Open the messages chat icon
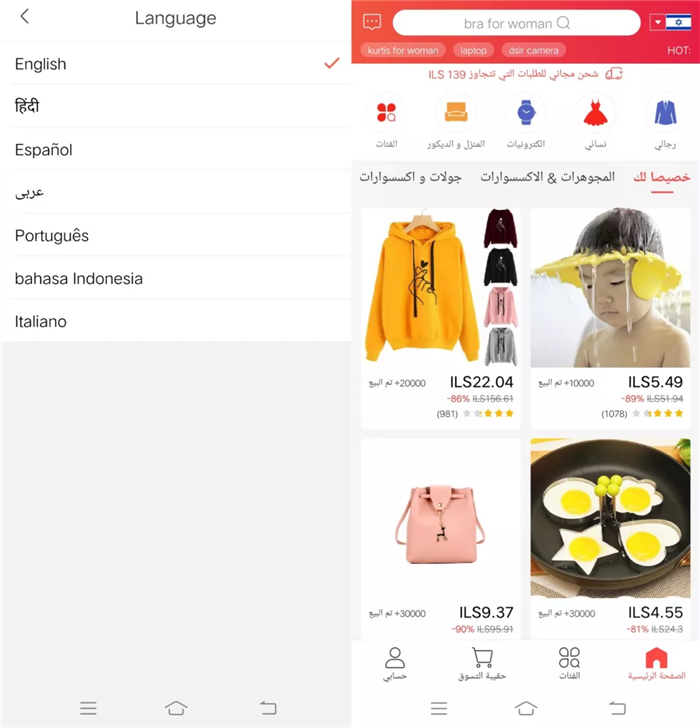 click(372, 22)
